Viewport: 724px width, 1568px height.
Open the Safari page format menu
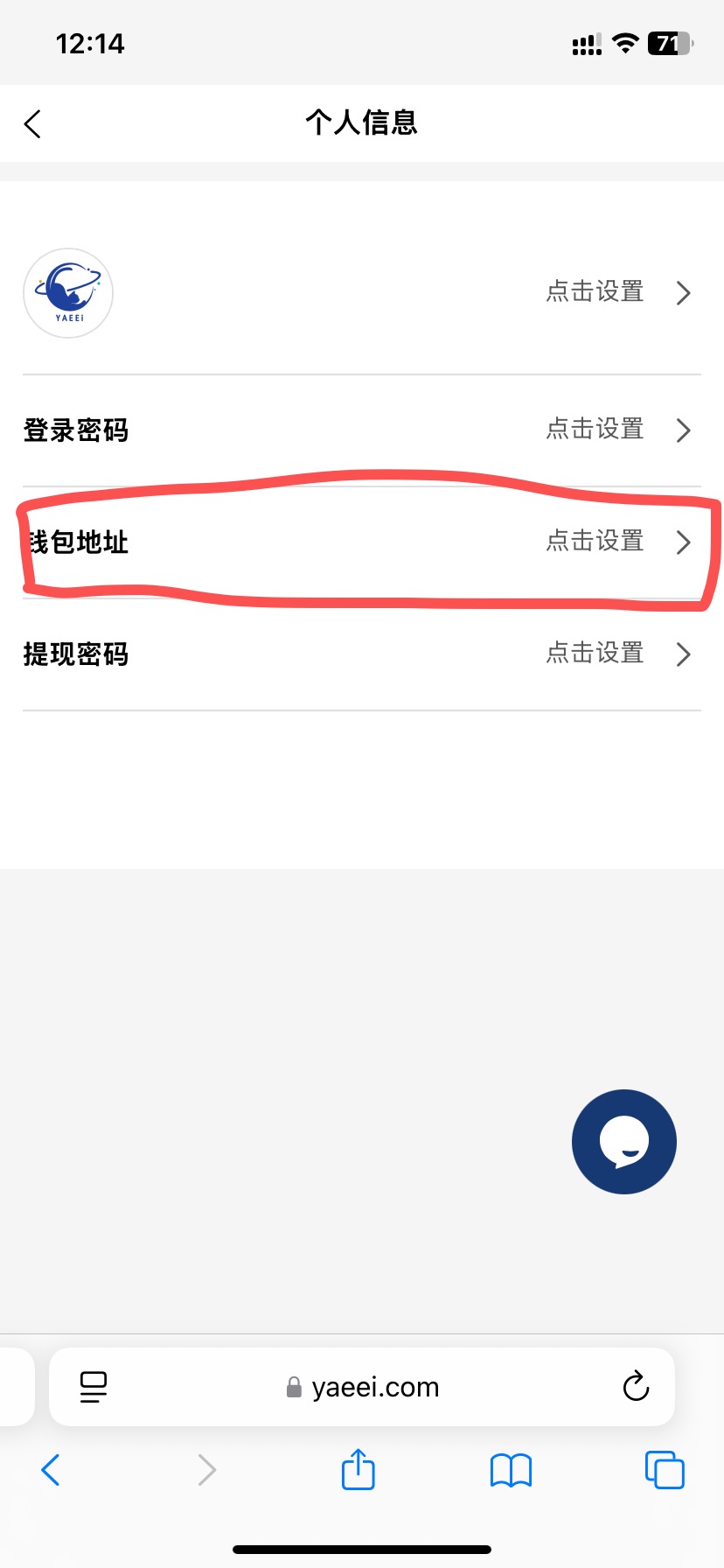[94, 1387]
